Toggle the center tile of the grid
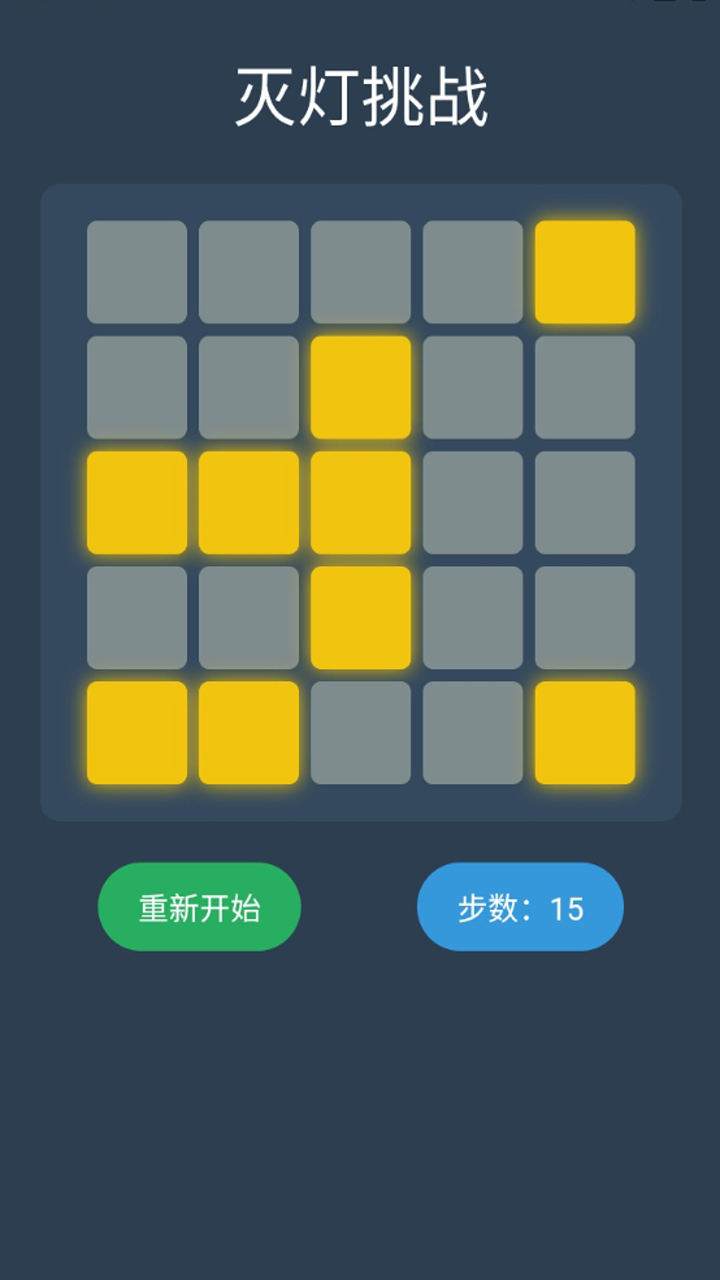Image resolution: width=720 pixels, height=1280 pixels. [361, 503]
